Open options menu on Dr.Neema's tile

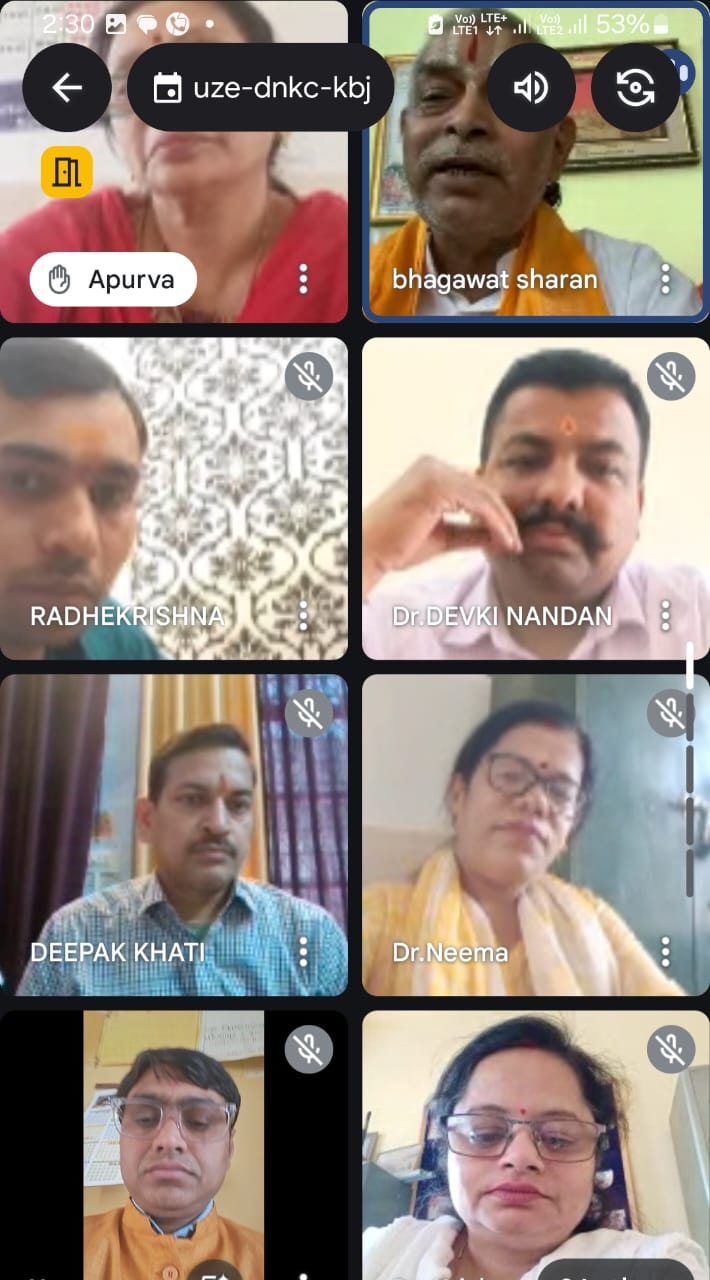[666, 951]
